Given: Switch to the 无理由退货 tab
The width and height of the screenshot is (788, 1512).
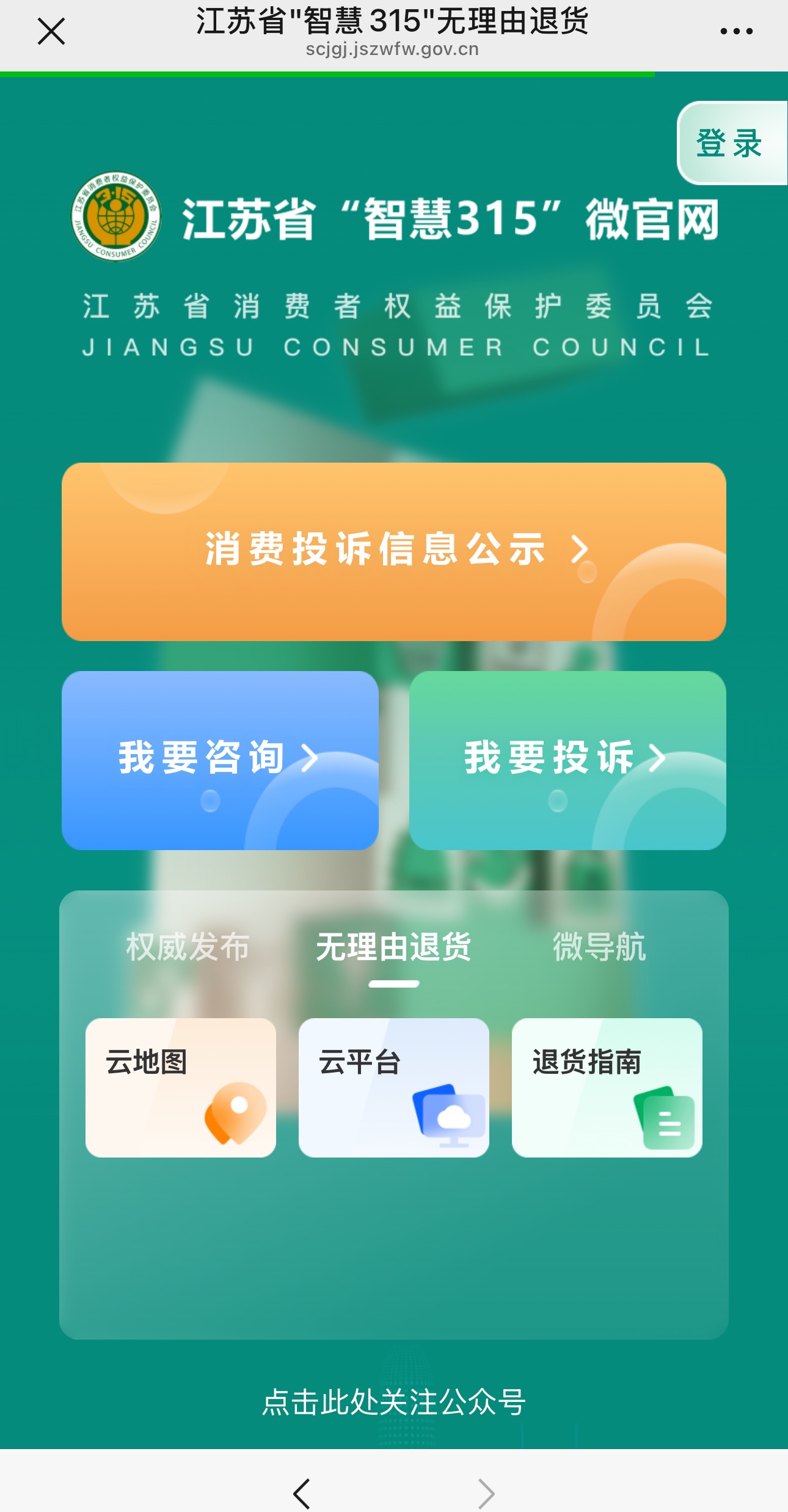Looking at the screenshot, I should tap(394, 947).
